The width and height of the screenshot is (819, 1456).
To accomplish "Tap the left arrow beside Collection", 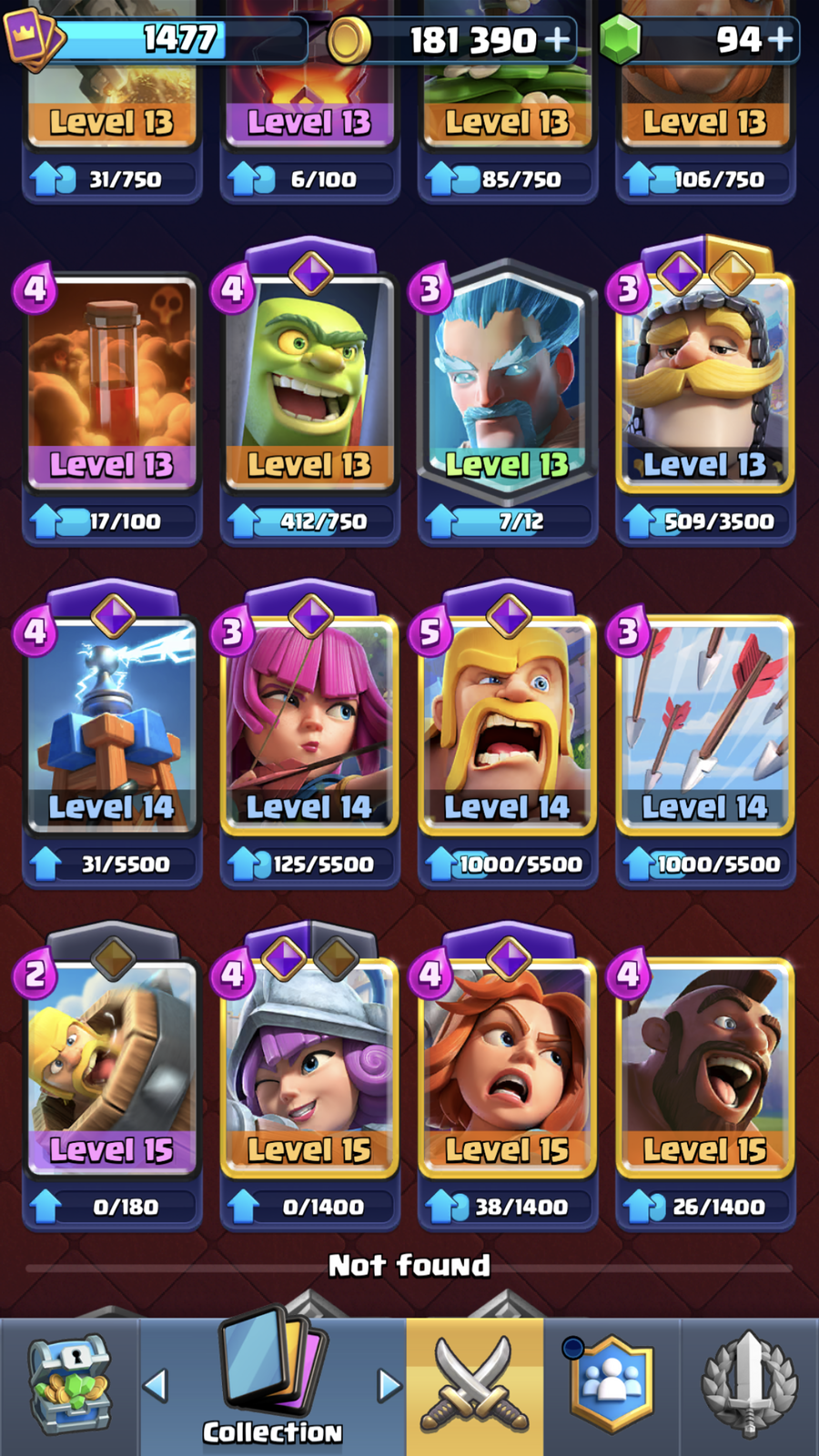I will pos(156,1385).
